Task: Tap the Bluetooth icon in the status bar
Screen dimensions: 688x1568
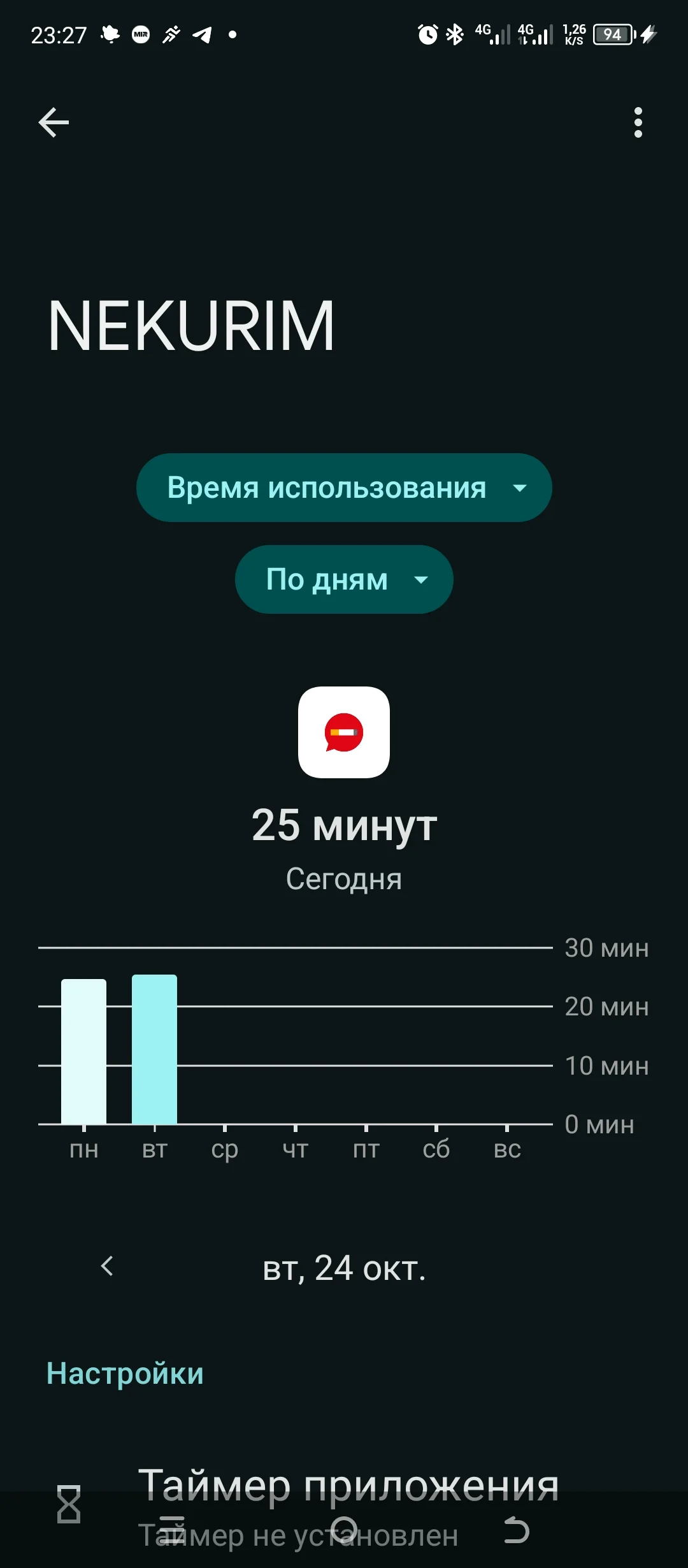Action: (455, 35)
